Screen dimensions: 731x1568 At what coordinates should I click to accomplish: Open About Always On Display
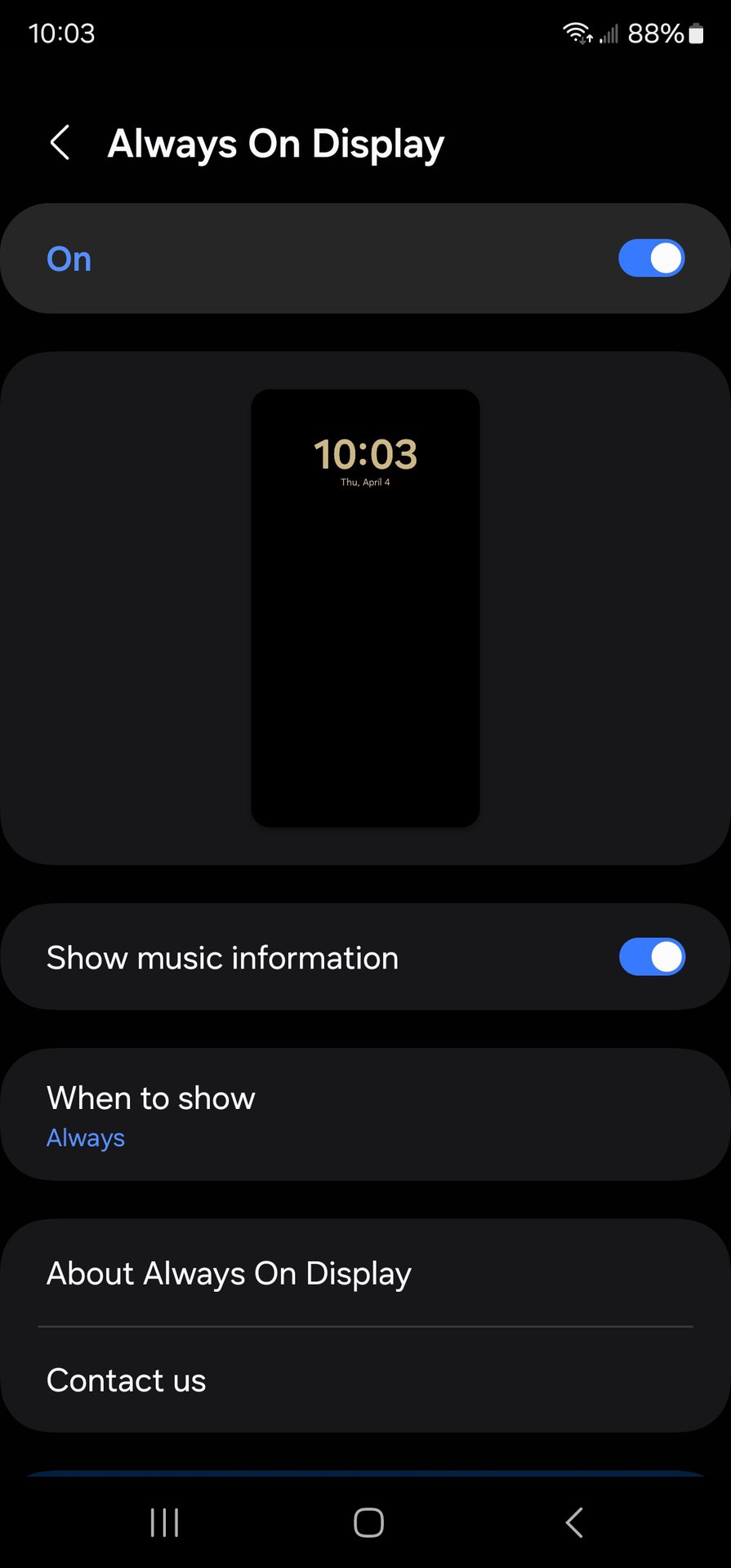coord(365,1273)
